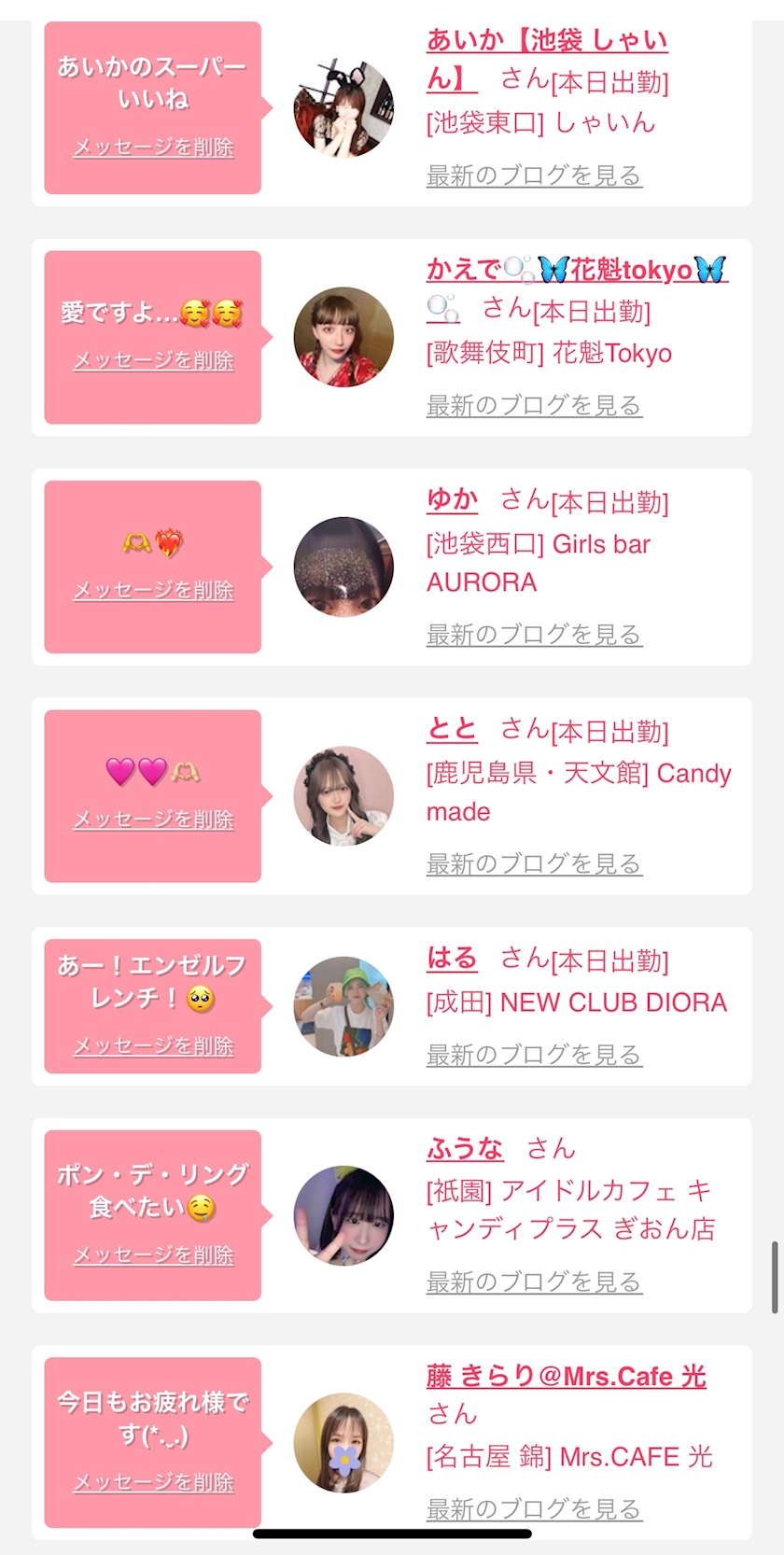Image resolution: width=784 pixels, height=1555 pixels.
Task: View latest blog of ふうな
Action: click(x=533, y=1282)
